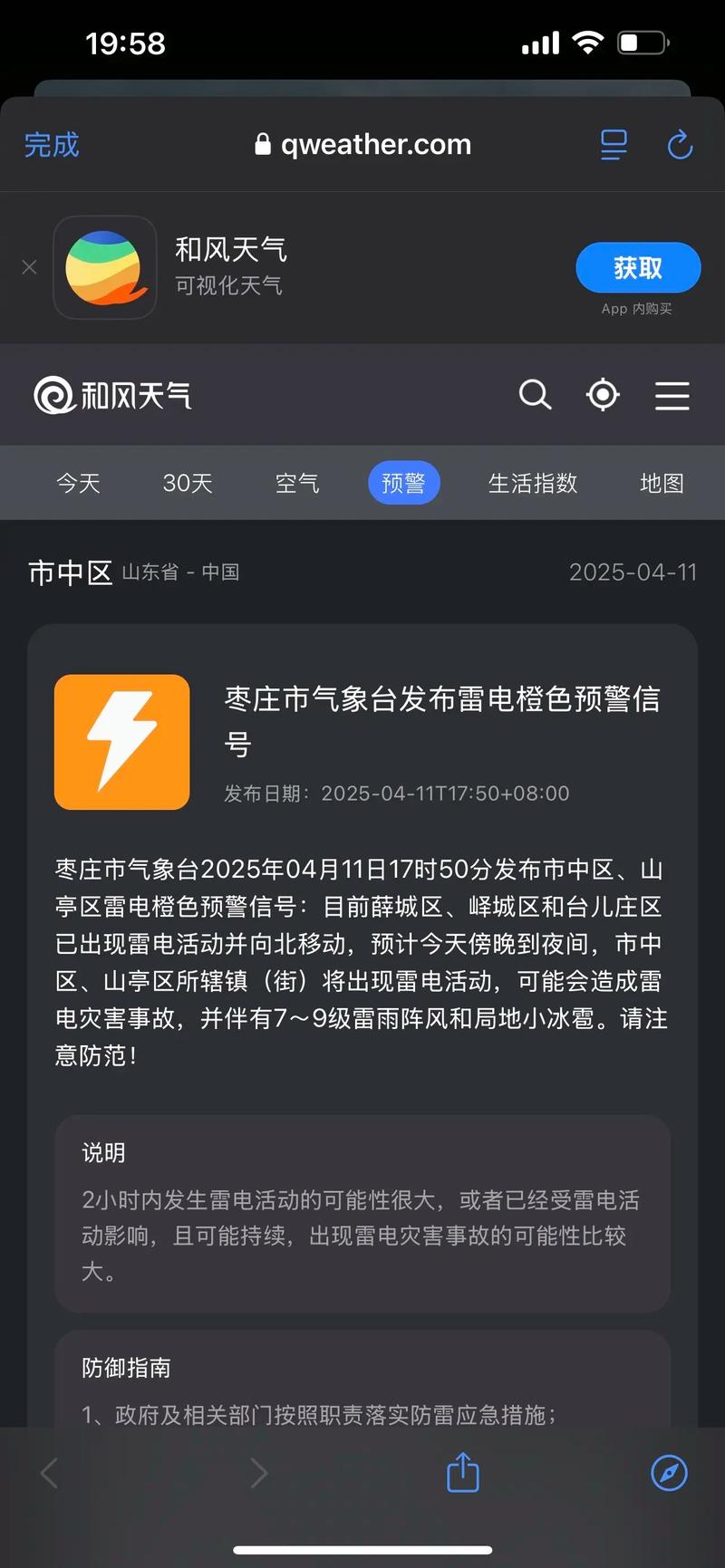Select the 空气 quality tab
The width and height of the screenshot is (725, 1568).
[x=296, y=483]
